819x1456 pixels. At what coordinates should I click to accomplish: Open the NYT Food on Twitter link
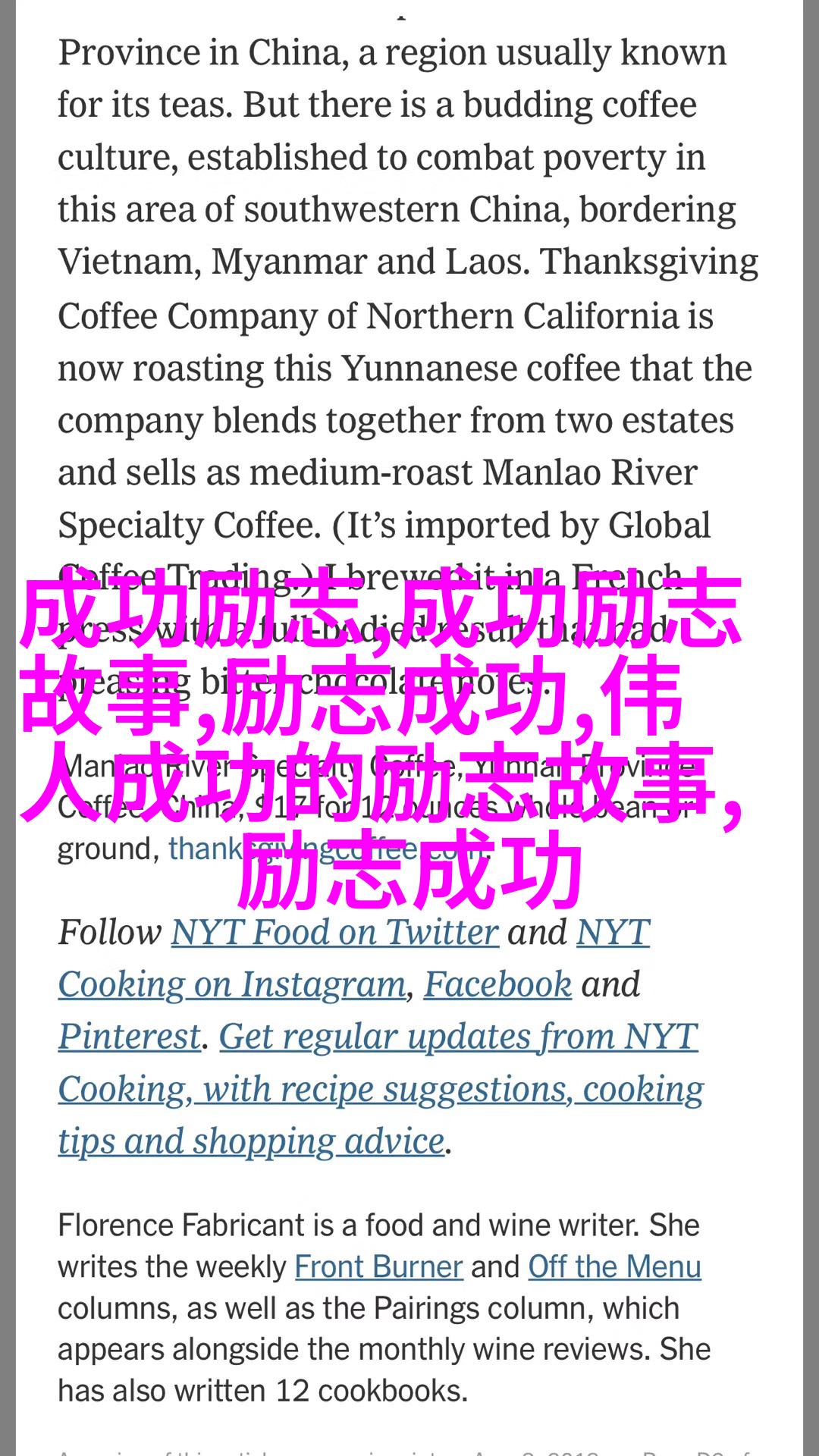[x=334, y=932]
